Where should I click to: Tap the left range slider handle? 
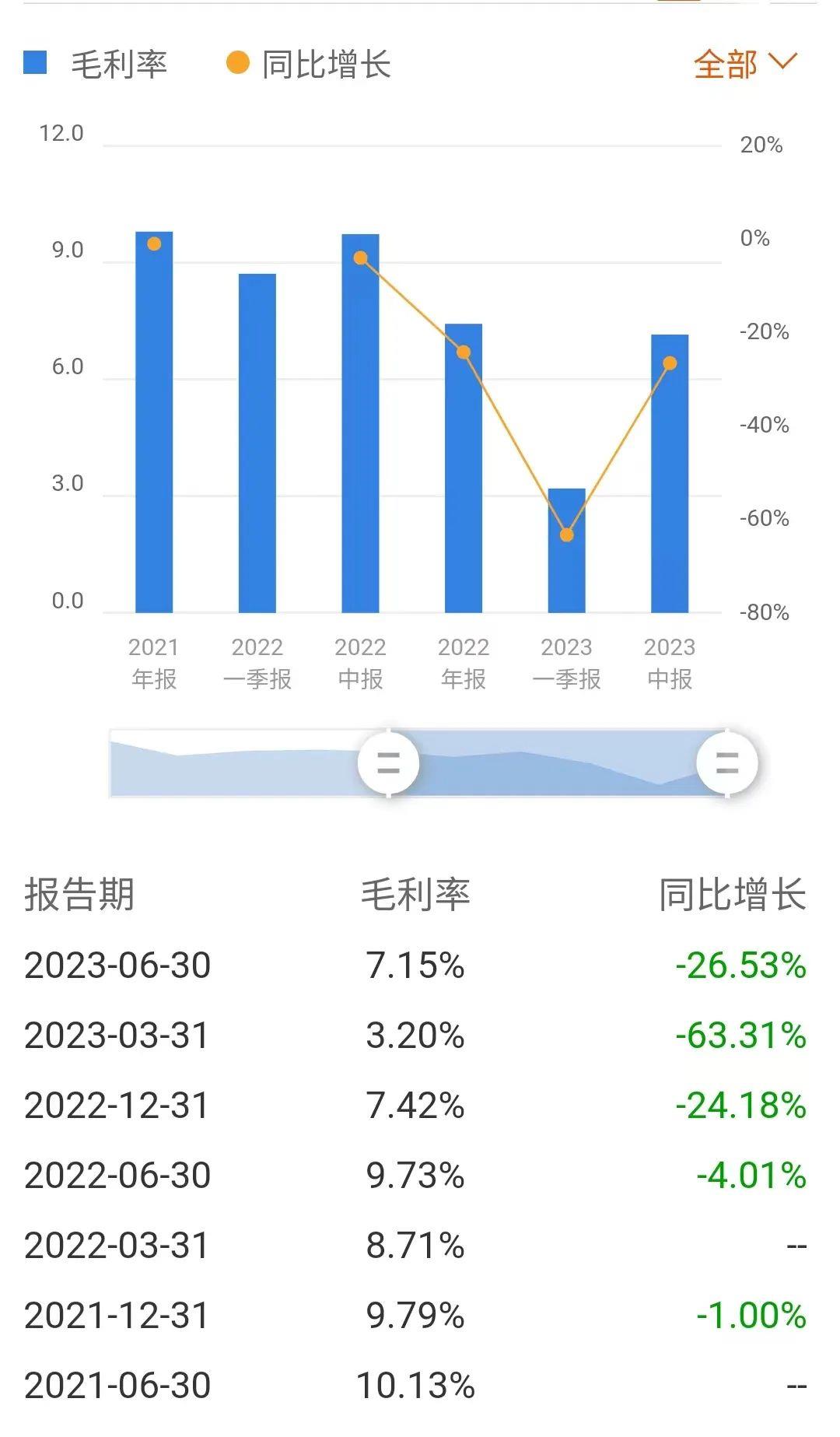click(388, 763)
